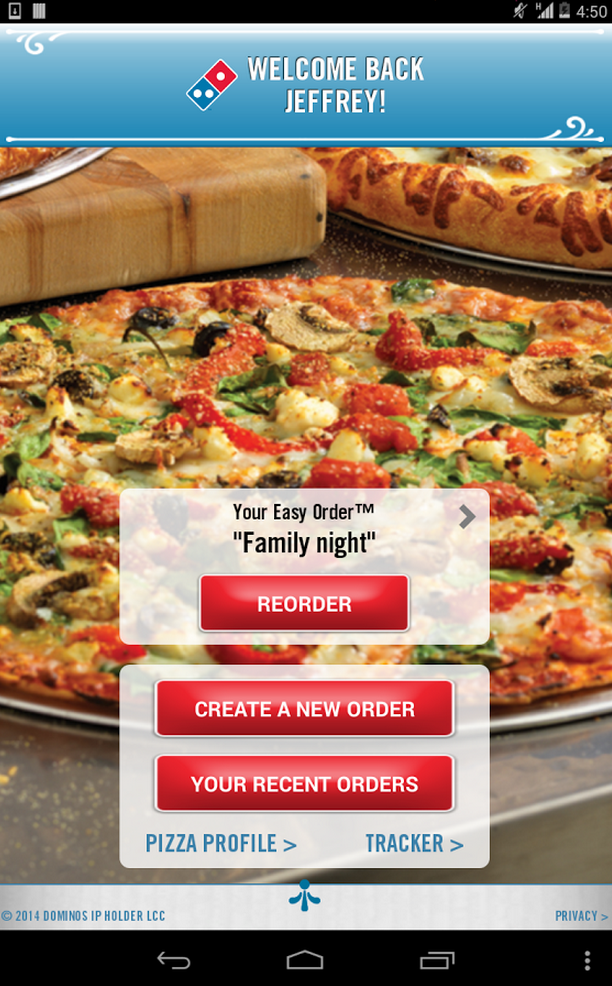
Task: Open the Privacy link
Action: [581, 916]
